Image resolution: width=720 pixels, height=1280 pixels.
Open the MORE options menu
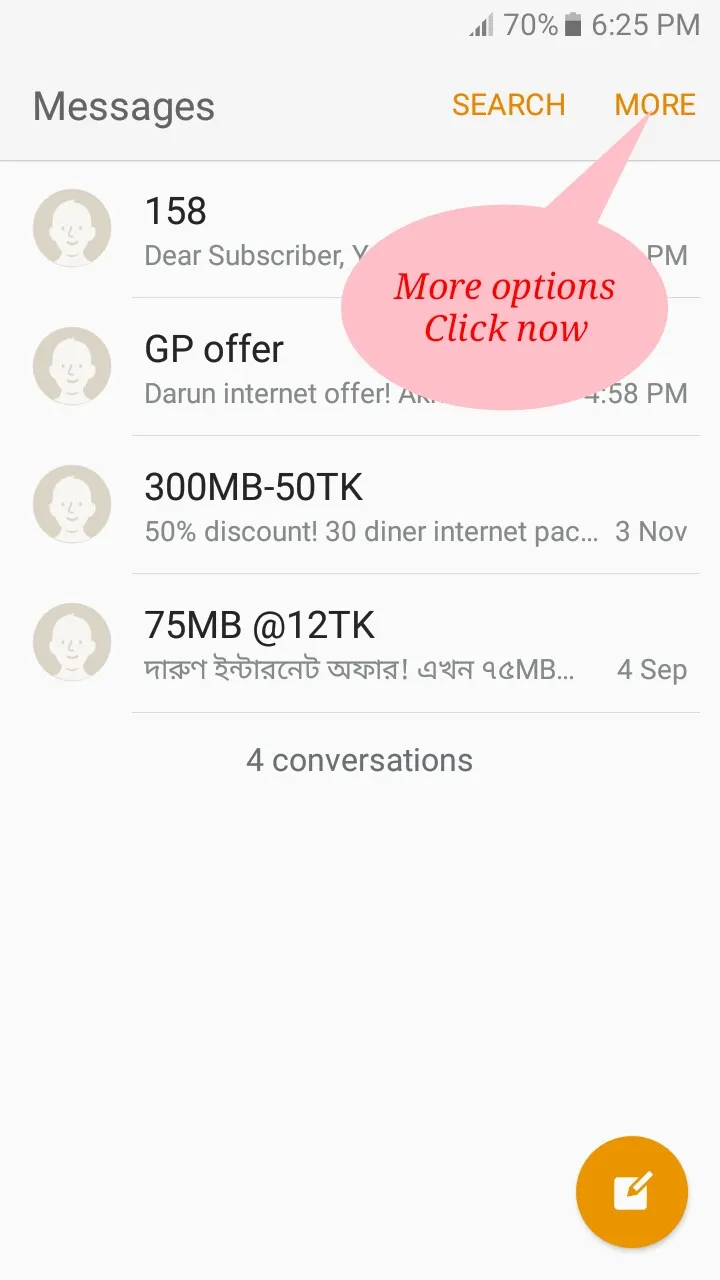coord(655,105)
